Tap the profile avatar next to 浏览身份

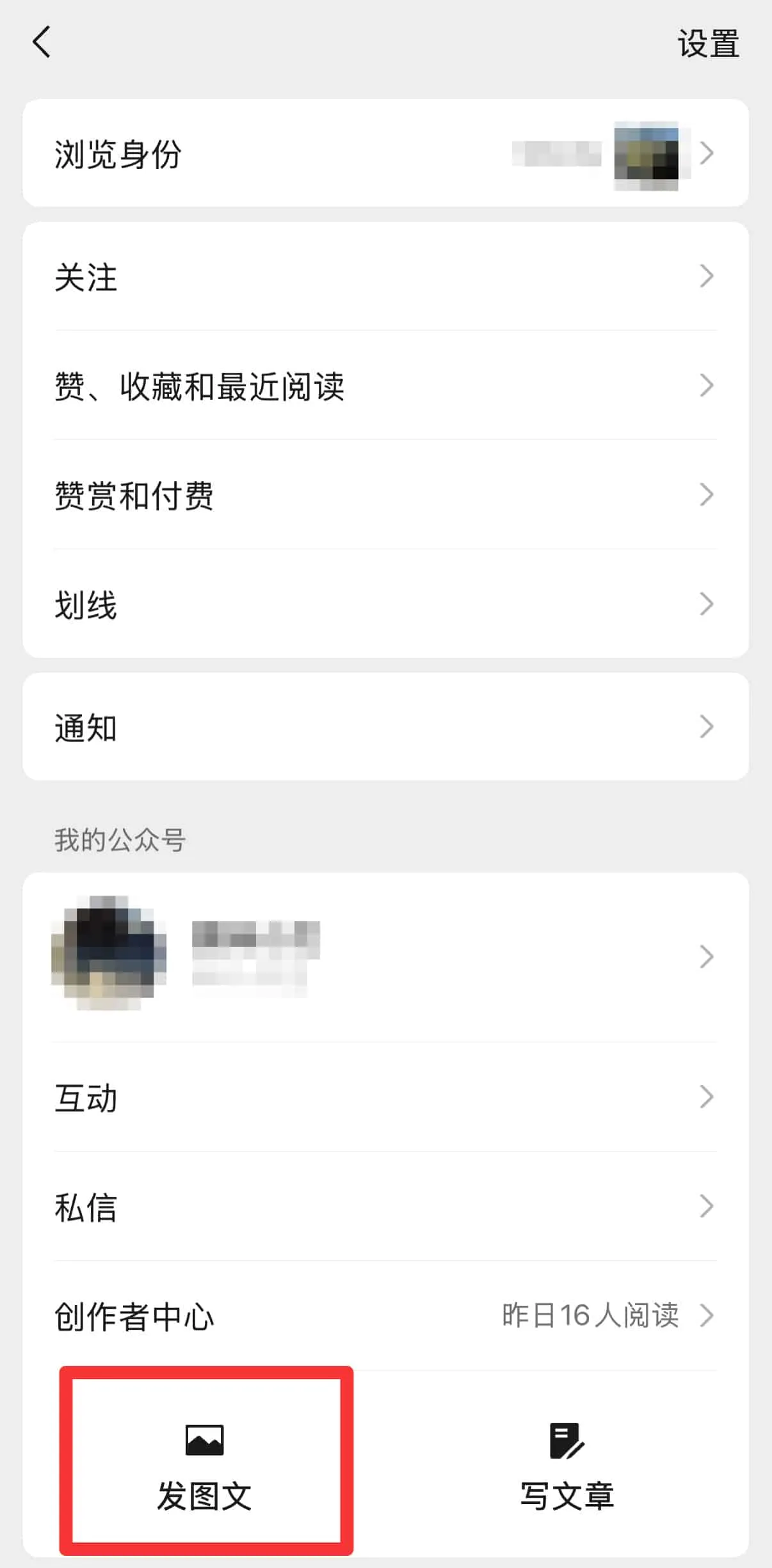[647, 154]
